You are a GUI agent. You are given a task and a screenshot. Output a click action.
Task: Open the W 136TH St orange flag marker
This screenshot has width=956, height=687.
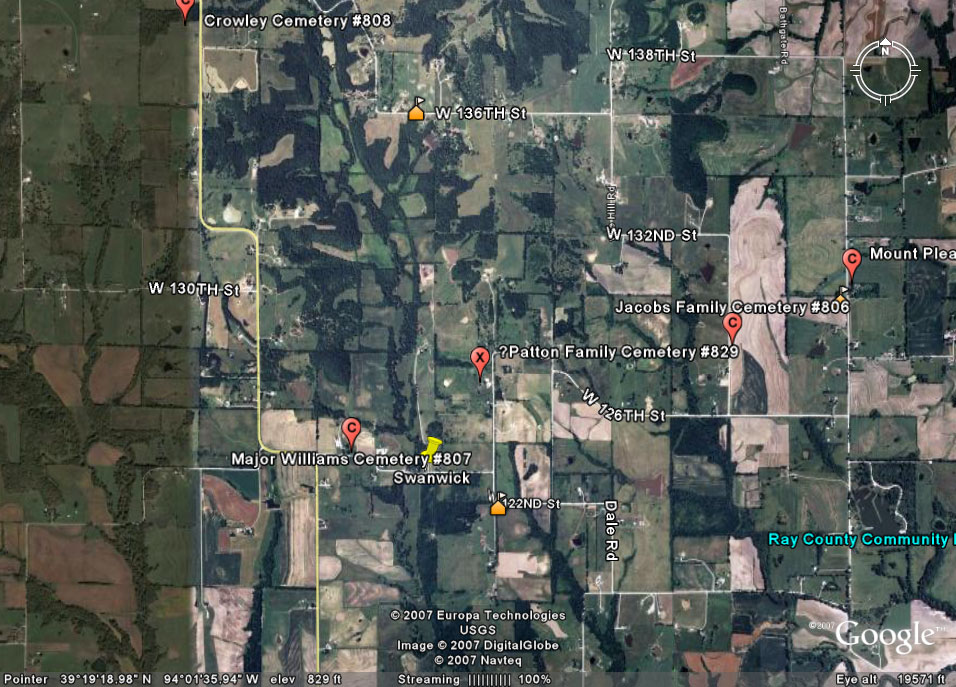pyautogui.click(x=416, y=111)
